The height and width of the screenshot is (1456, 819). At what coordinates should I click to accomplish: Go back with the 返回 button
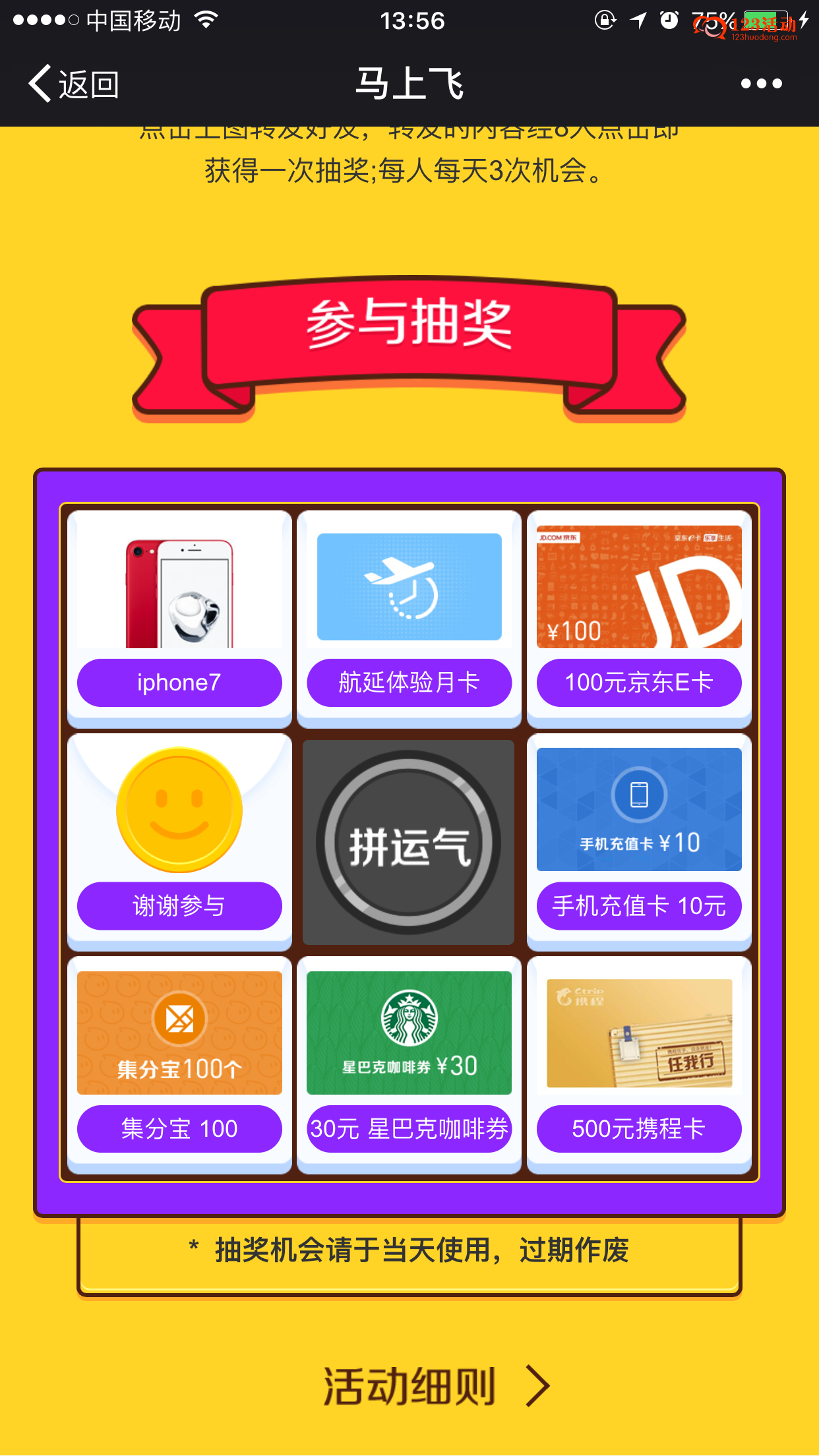point(73,84)
